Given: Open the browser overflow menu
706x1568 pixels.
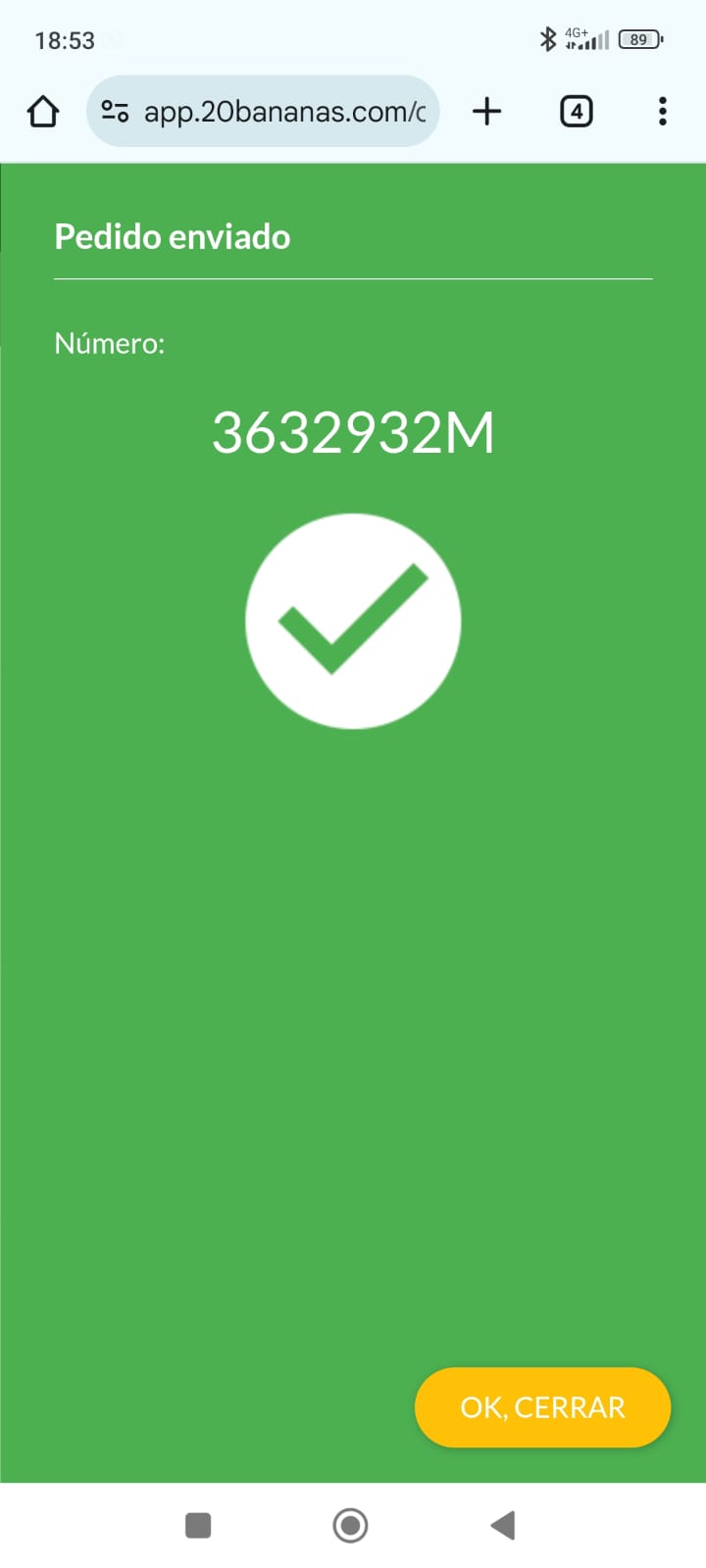Looking at the screenshot, I should [663, 112].
